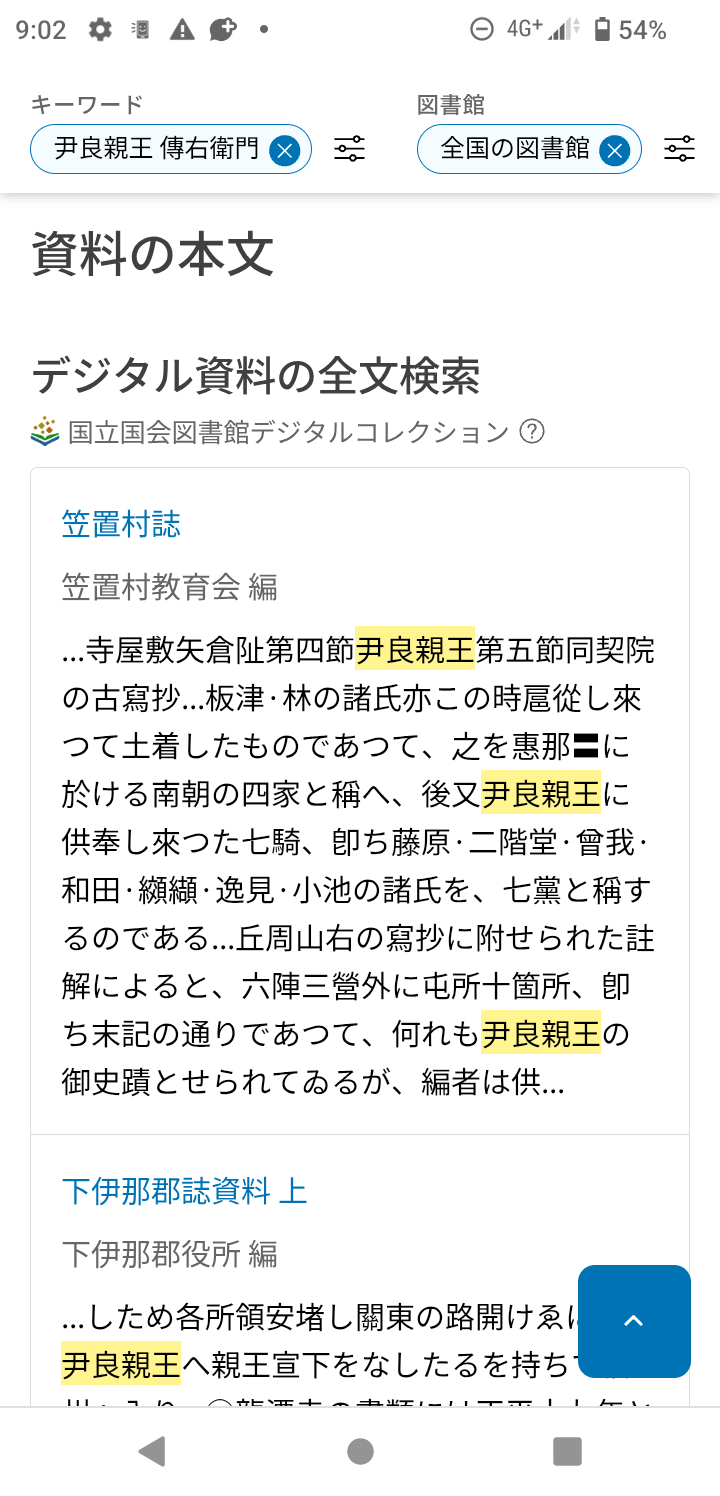Screen dimensions: 720x1496
Task: Go back using the system back button
Action: 152,1451
